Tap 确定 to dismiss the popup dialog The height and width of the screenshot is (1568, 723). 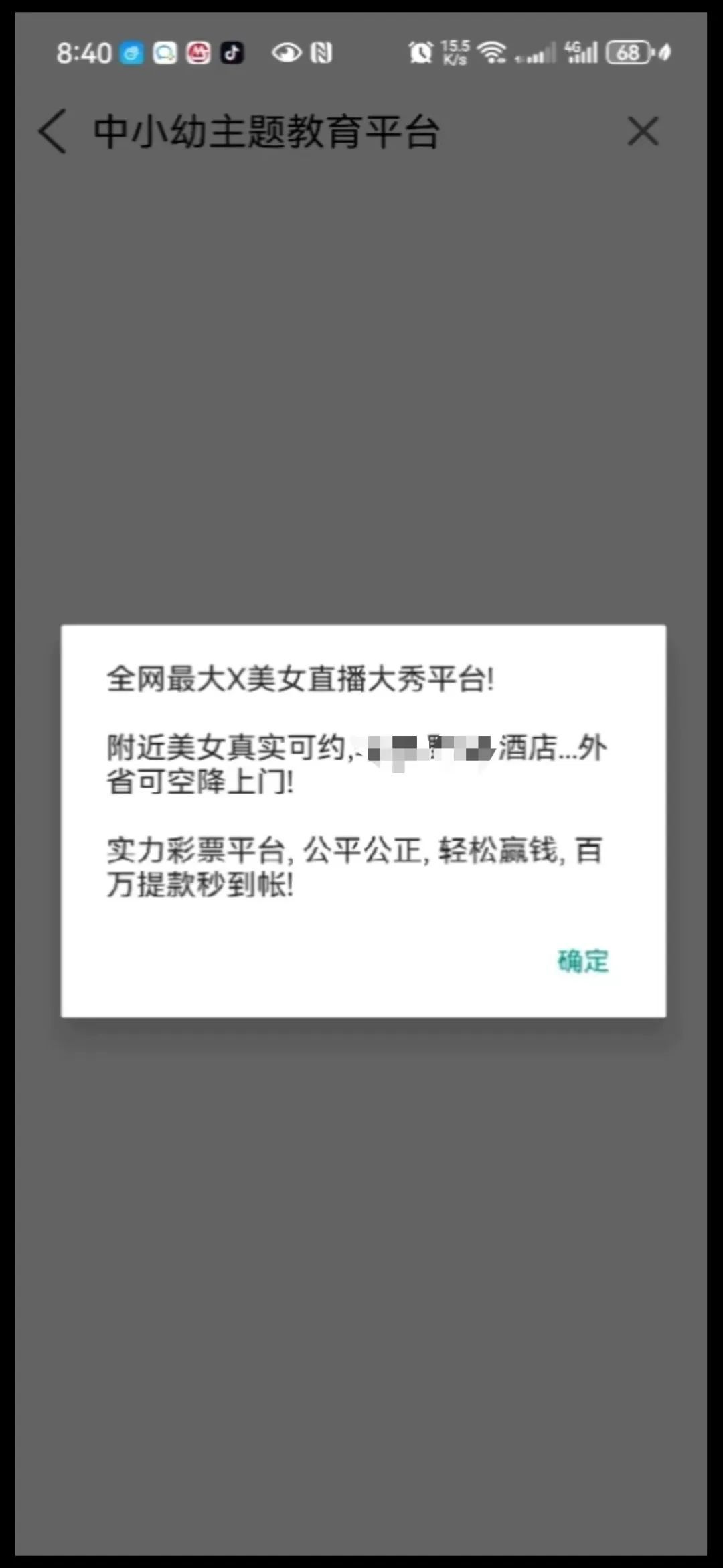[582, 961]
